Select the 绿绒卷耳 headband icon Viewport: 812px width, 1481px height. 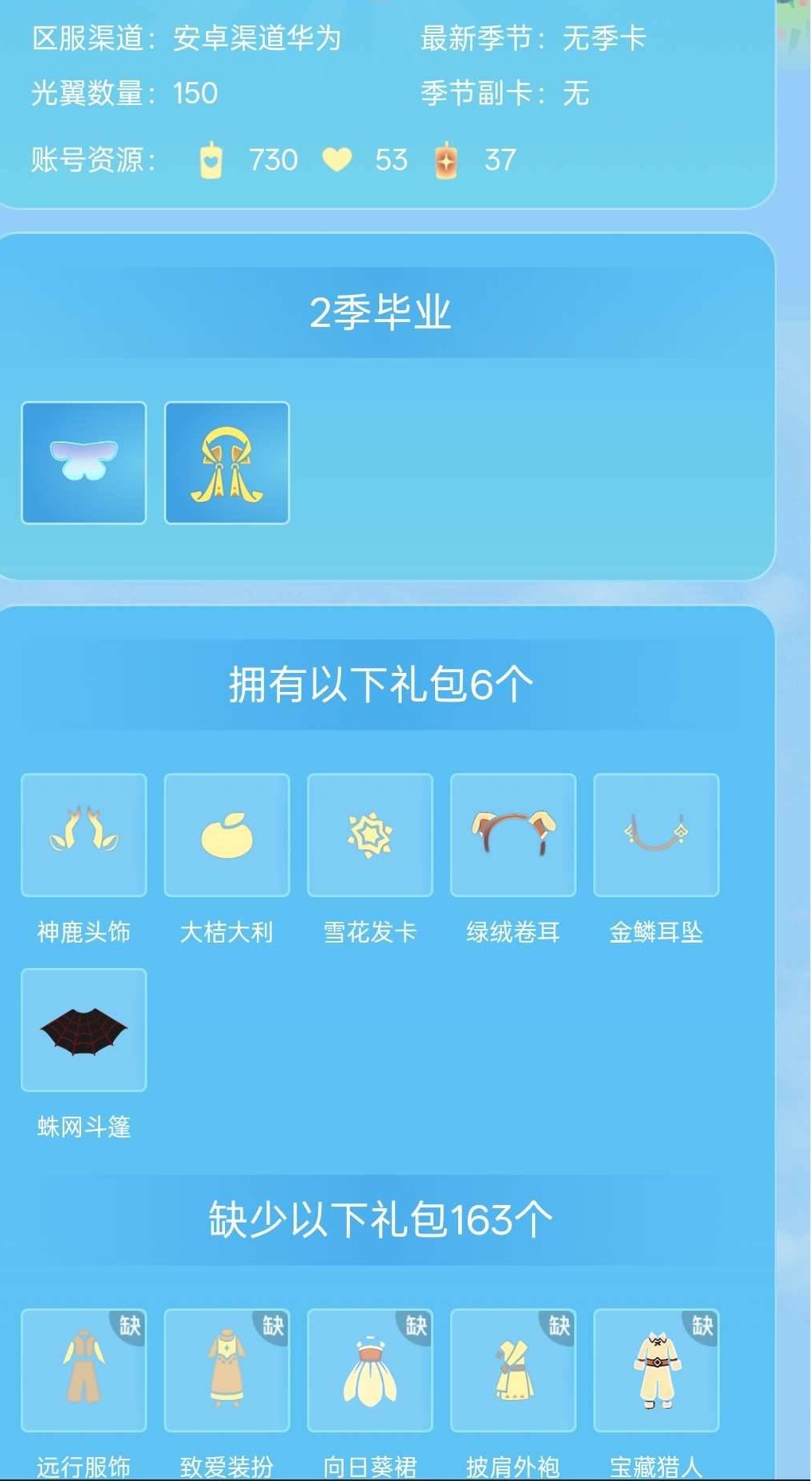(x=513, y=834)
